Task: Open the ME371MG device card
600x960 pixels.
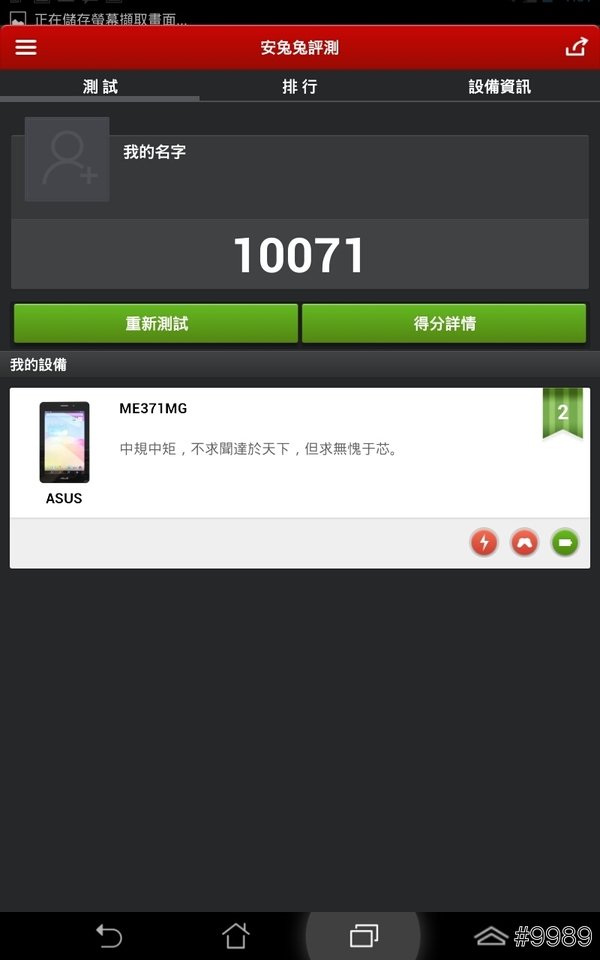Action: coord(300,453)
